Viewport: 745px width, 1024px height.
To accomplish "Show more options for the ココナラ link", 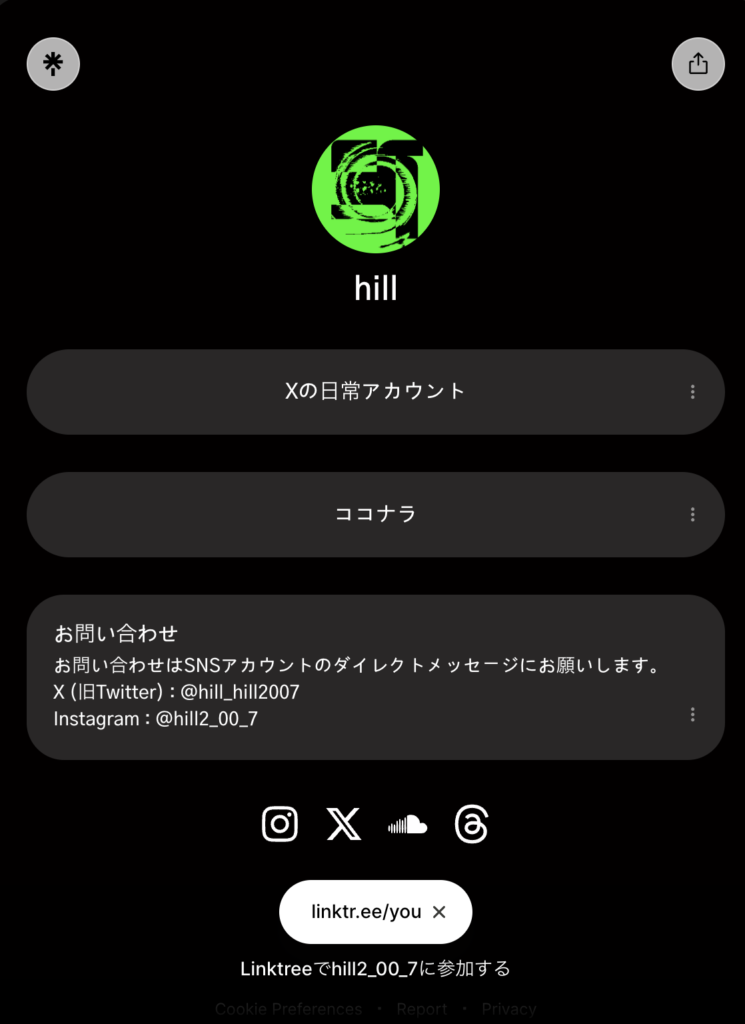I will (x=692, y=514).
